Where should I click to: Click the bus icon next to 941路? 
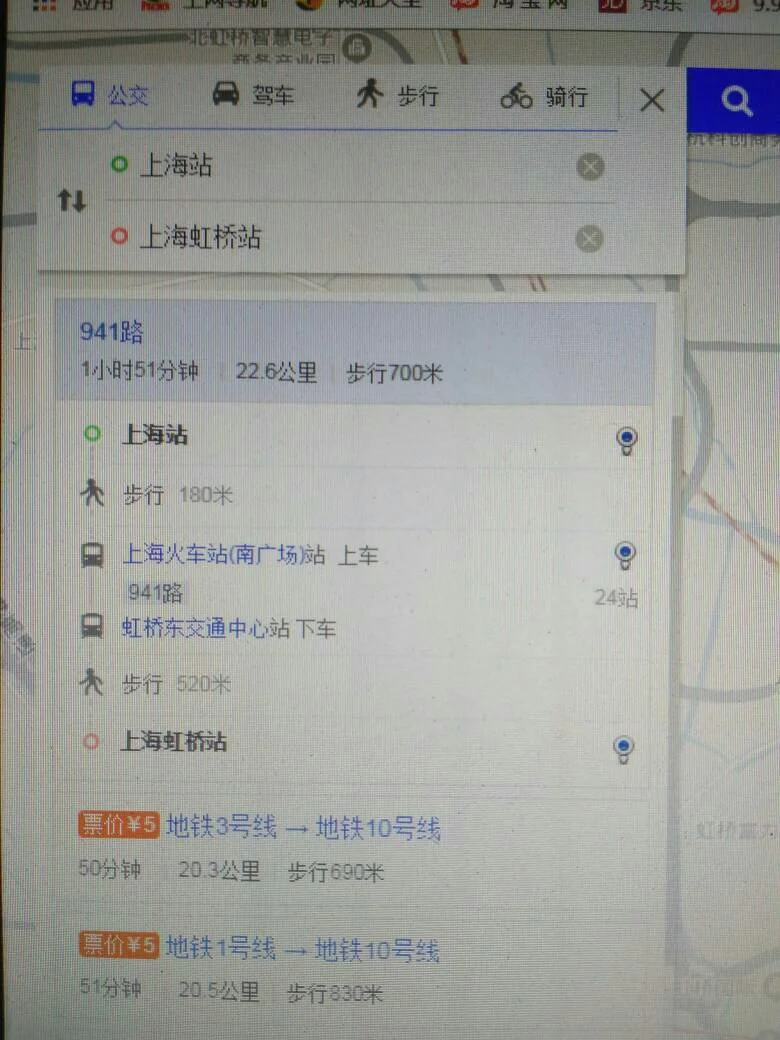coord(94,554)
